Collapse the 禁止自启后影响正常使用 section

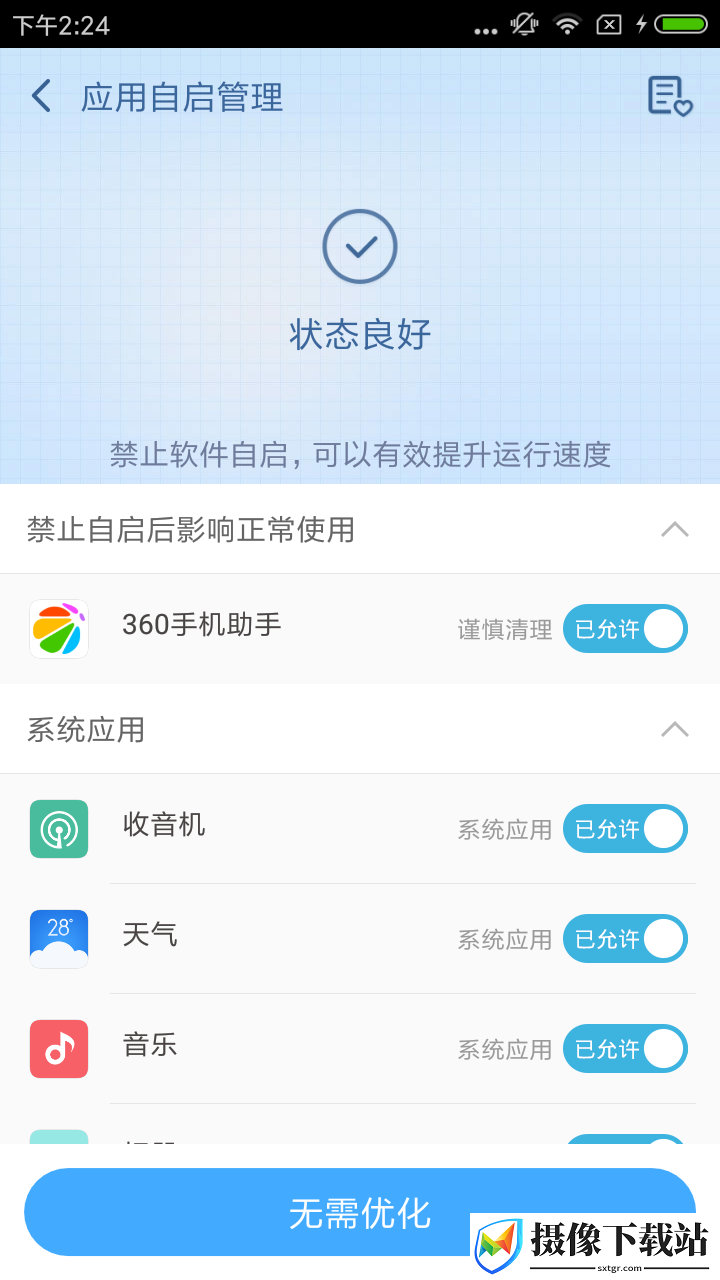[x=675, y=529]
